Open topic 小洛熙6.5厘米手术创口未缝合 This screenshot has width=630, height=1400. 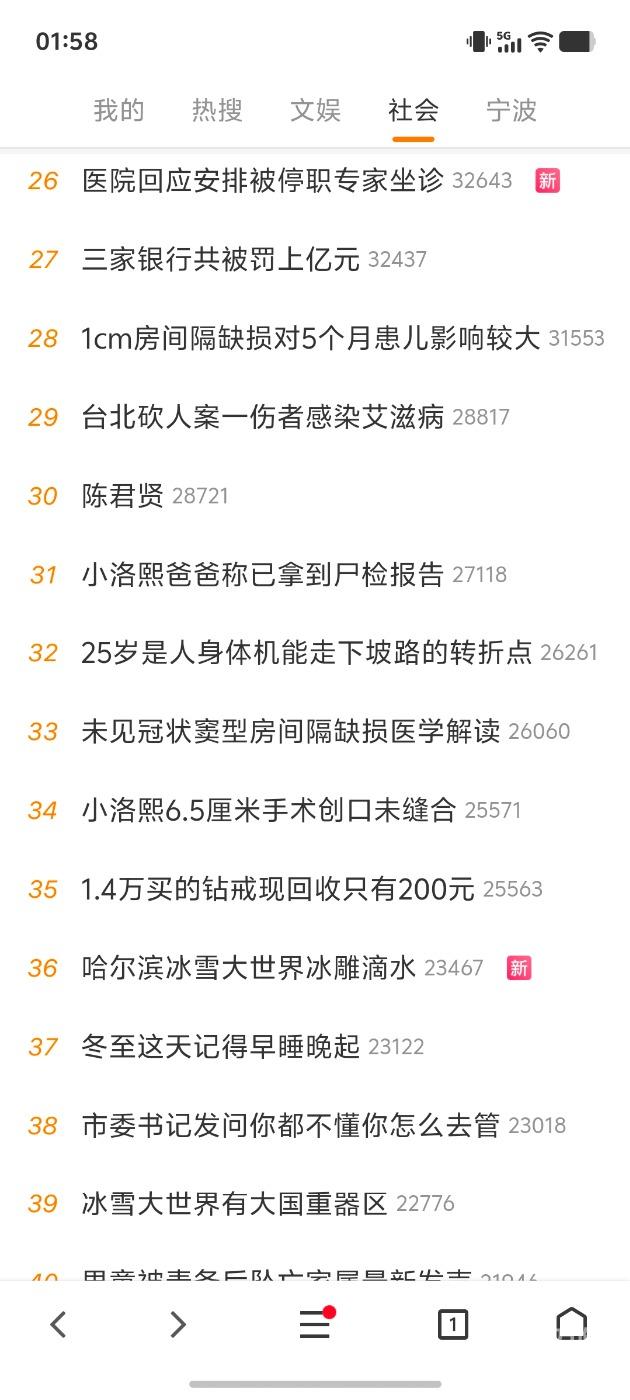click(x=268, y=810)
